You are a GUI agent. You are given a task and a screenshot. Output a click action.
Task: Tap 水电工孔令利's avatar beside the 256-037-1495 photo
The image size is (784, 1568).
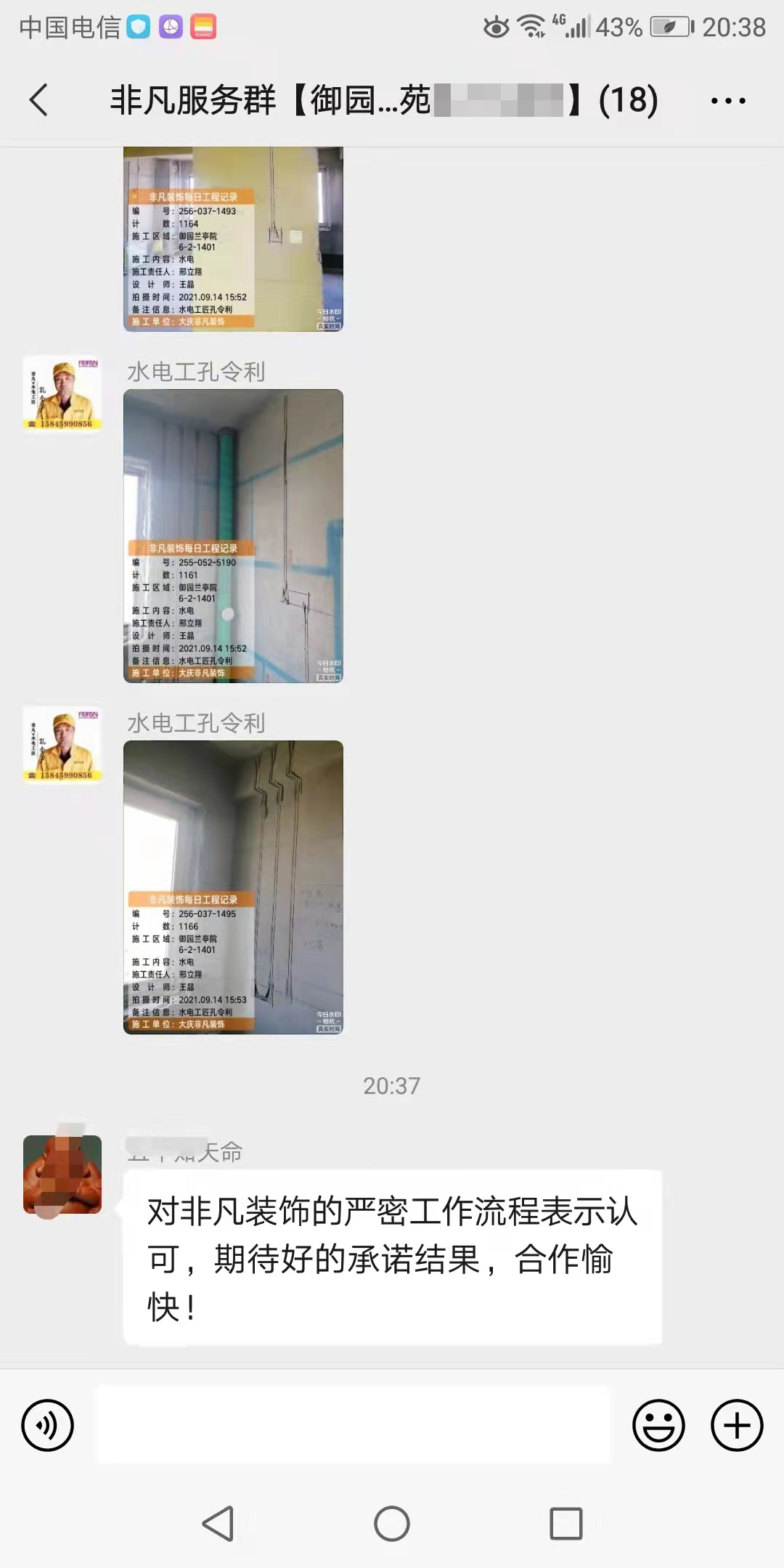[62, 744]
